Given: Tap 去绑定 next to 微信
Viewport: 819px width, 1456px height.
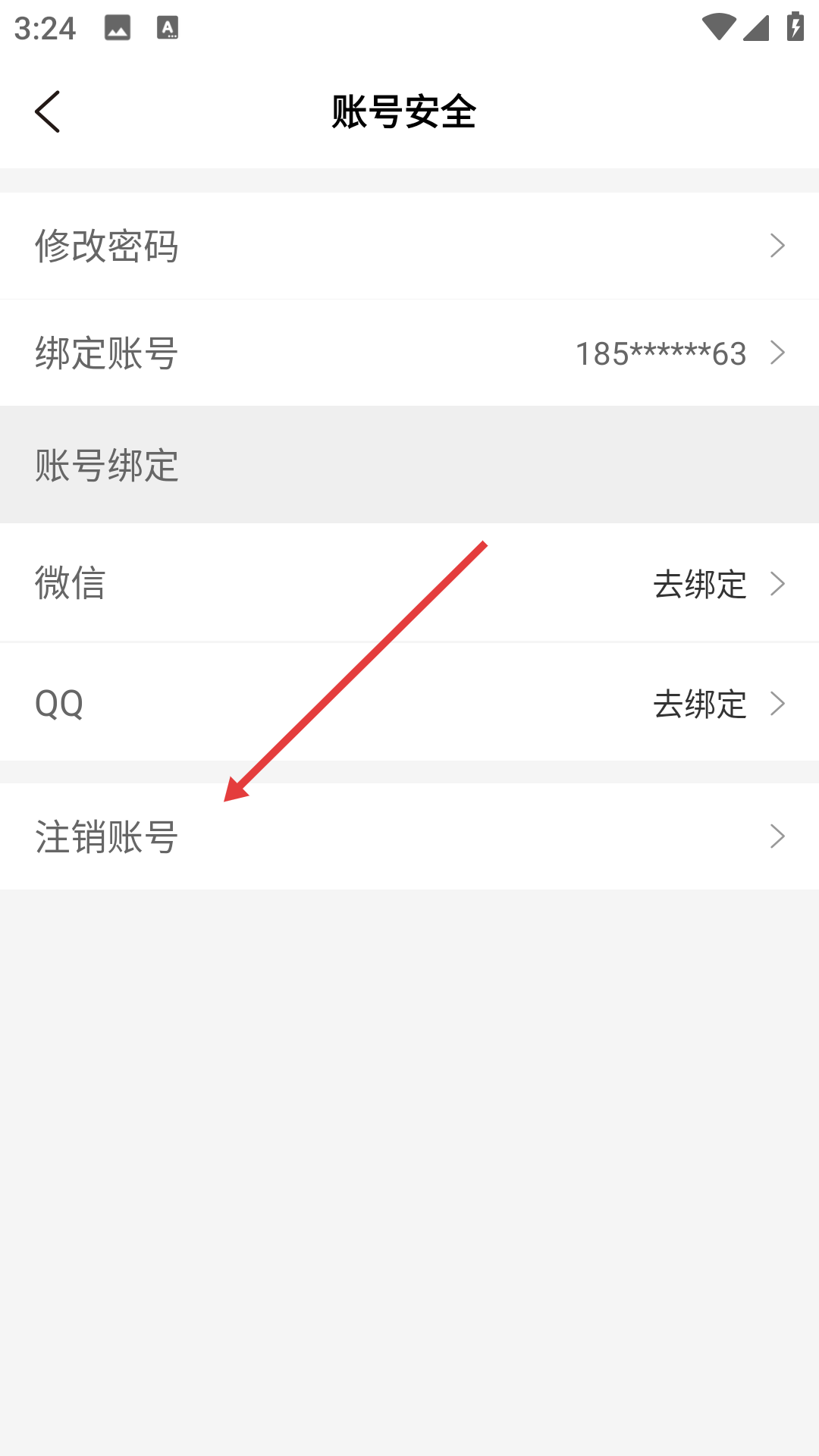Looking at the screenshot, I should pos(699,583).
